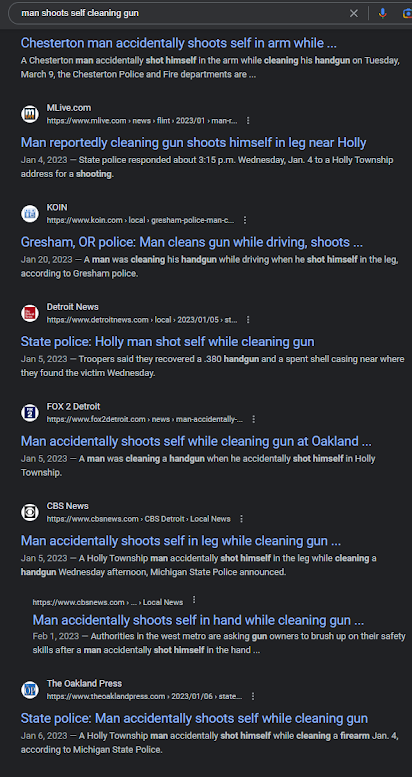
Task: Show more options for the CBS News result
Action: coord(241,519)
